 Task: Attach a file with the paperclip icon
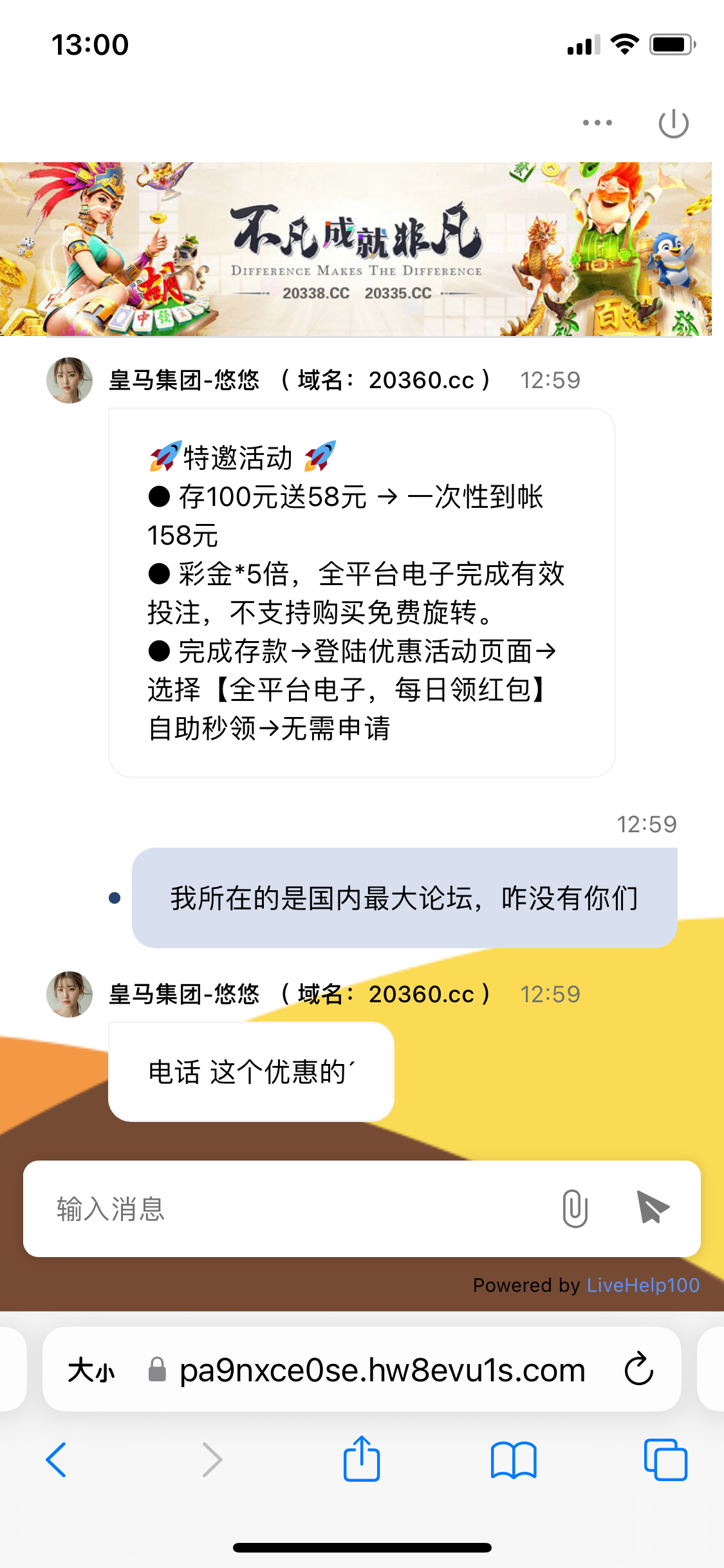pos(575,1208)
